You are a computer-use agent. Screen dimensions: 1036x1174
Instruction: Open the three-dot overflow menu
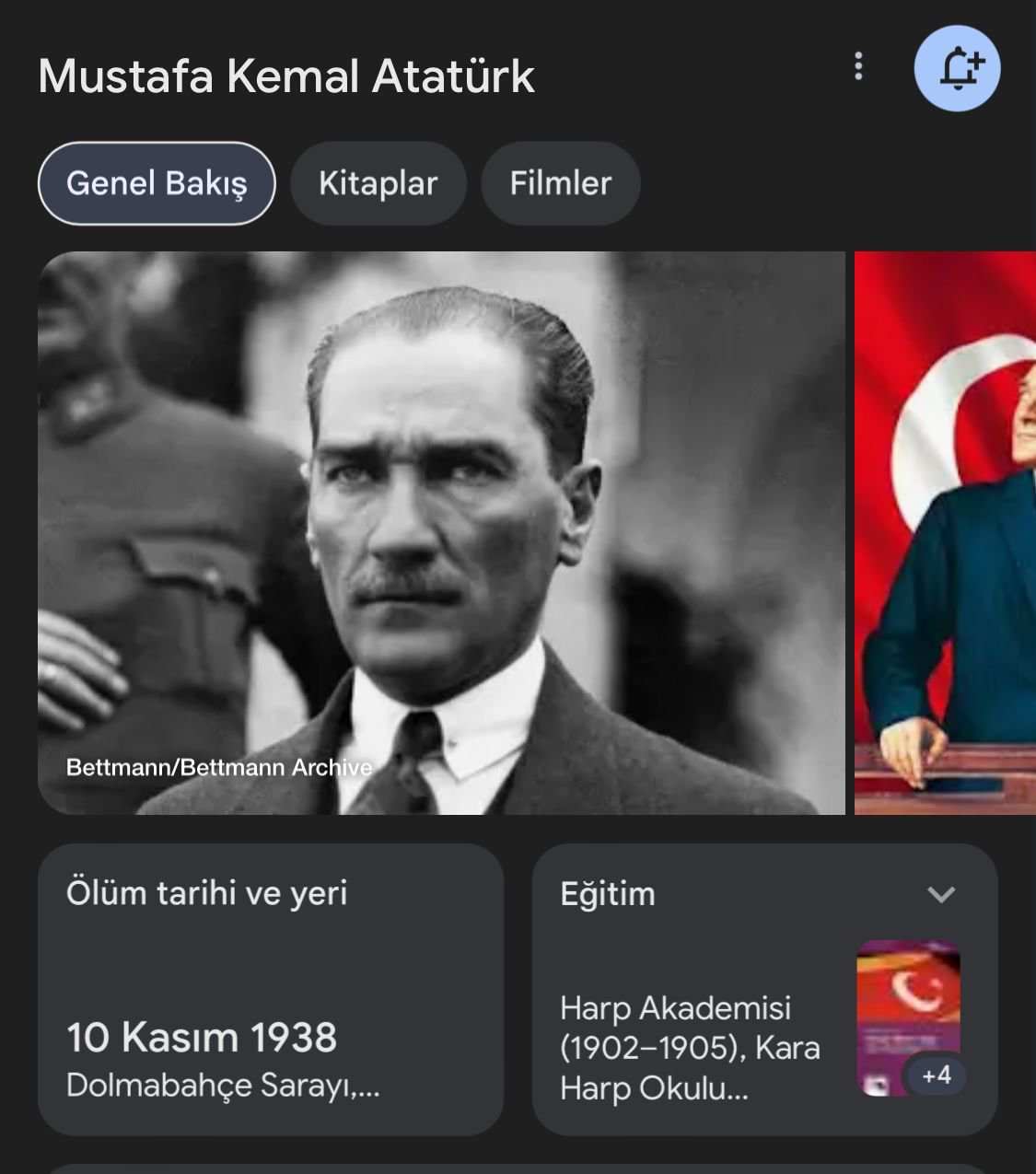point(858,66)
